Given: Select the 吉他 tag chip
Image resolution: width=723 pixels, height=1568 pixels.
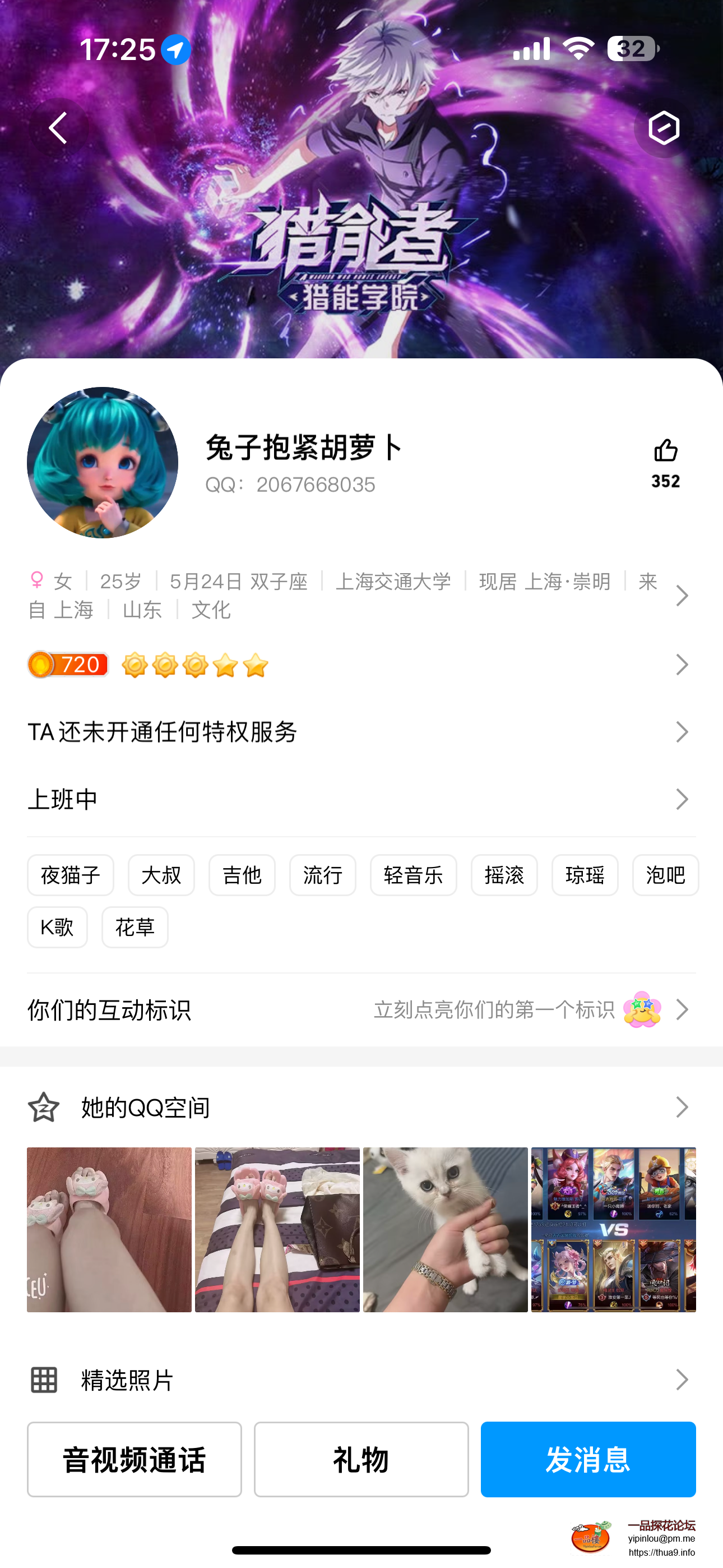Looking at the screenshot, I should [x=242, y=875].
